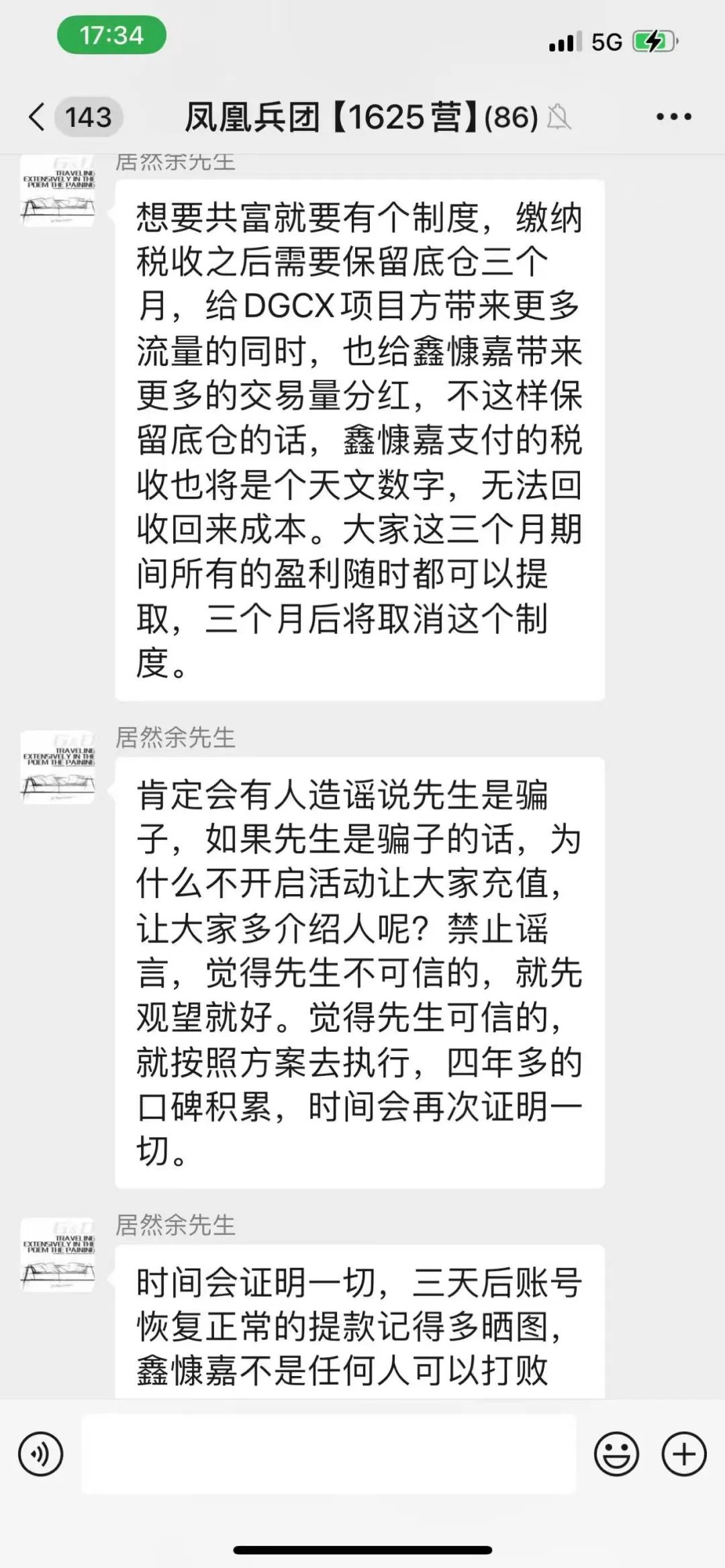Tap the cellular signal bars

point(564,42)
